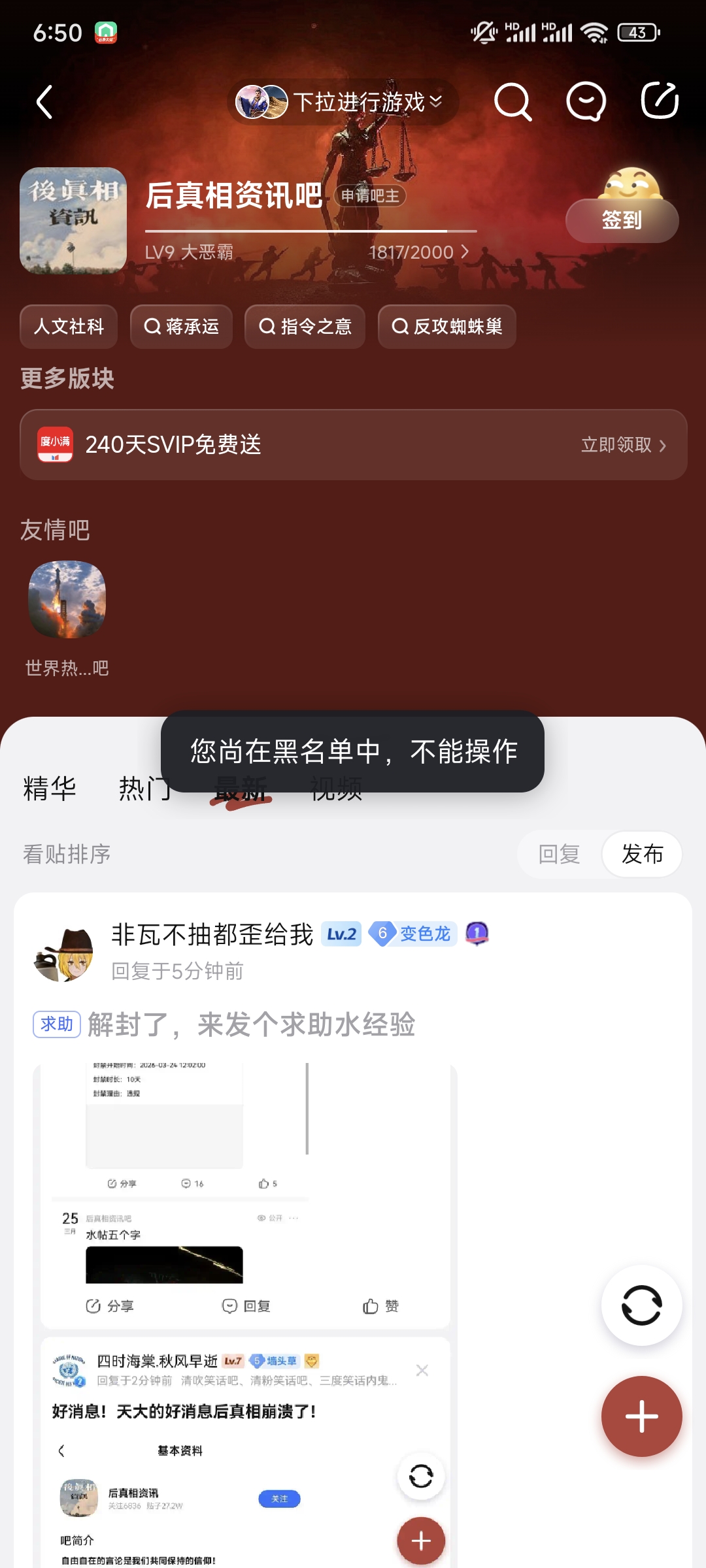Open the messages chat bubble icon

585,102
